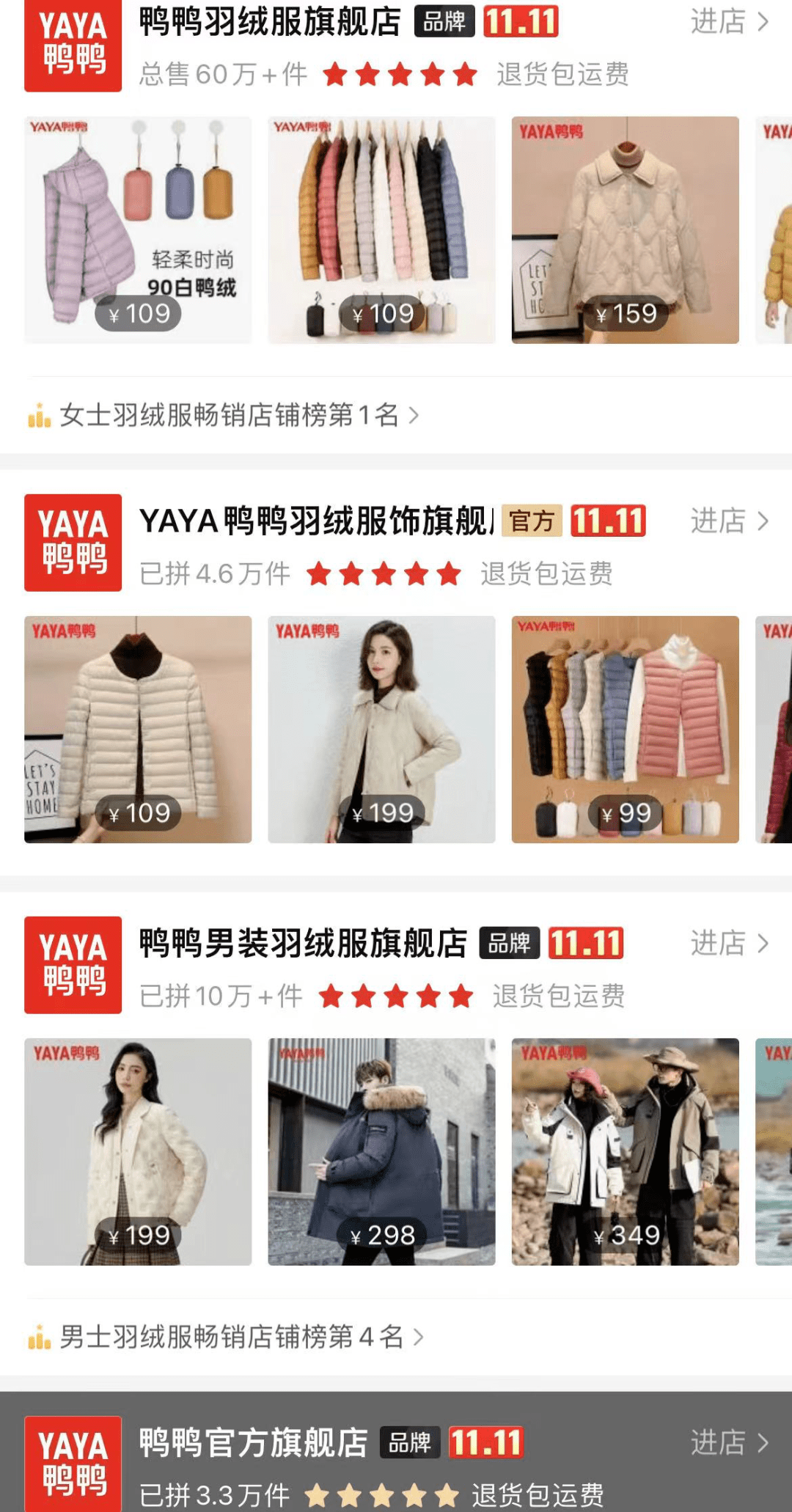Open the 鸭鸭男装羽绒服旗舰店 store logo

[73, 965]
